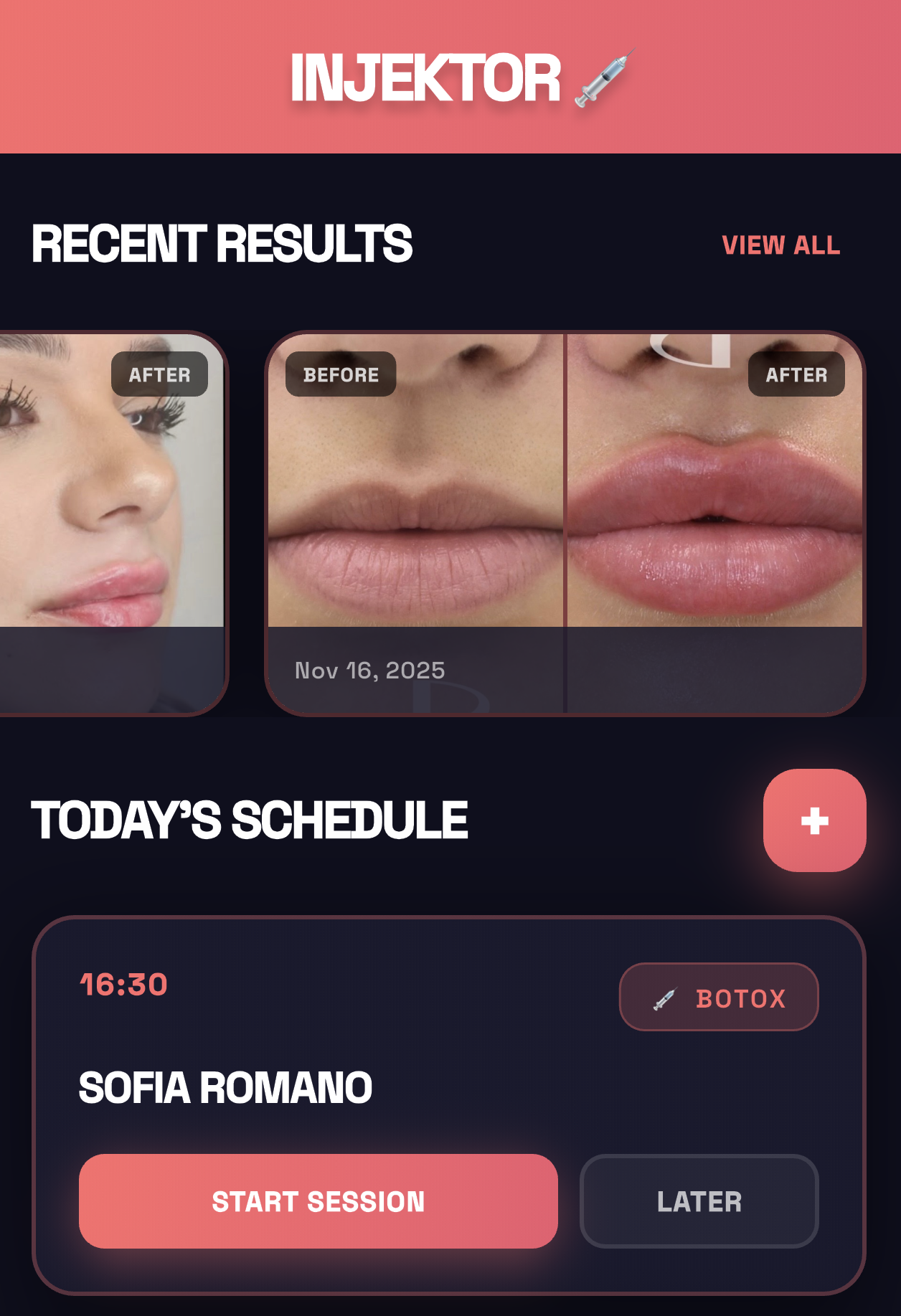The image size is (901, 1316).
Task: Start session with Sofia Romano
Action: (x=318, y=1201)
